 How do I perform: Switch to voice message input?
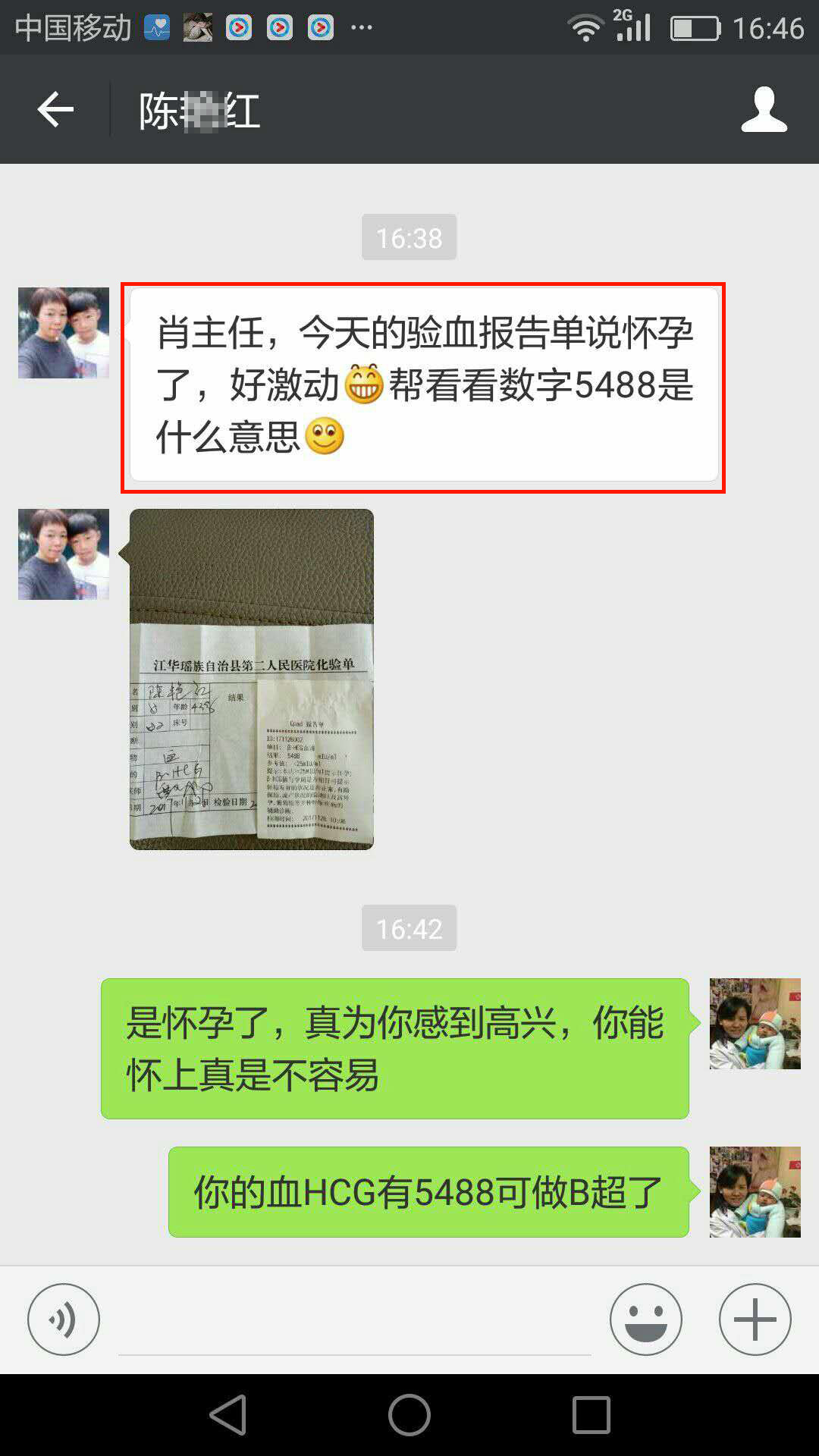click(x=64, y=1319)
